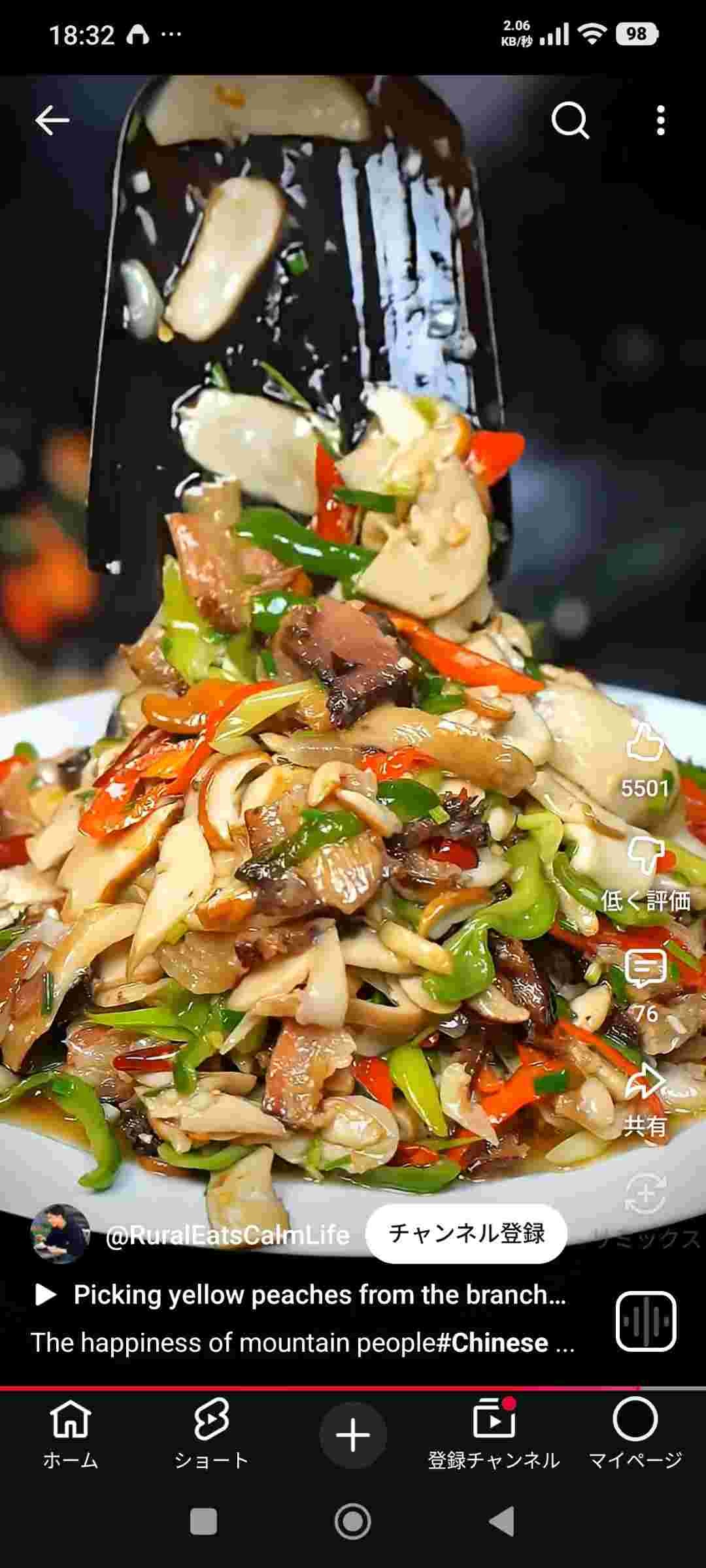Open search with the magnifier icon
The width and height of the screenshot is (706, 1568).
coord(570,120)
